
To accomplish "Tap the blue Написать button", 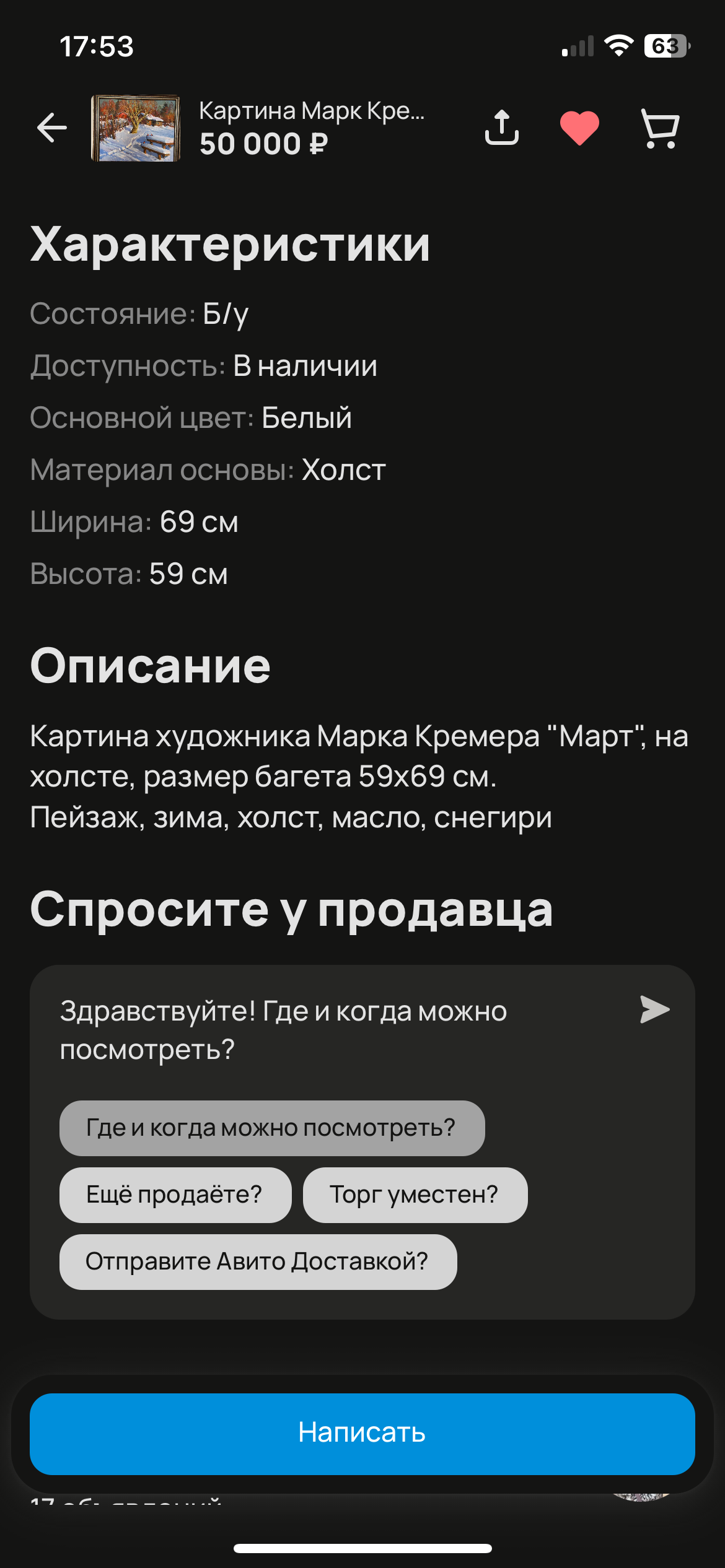I will [x=362, y=1433].
